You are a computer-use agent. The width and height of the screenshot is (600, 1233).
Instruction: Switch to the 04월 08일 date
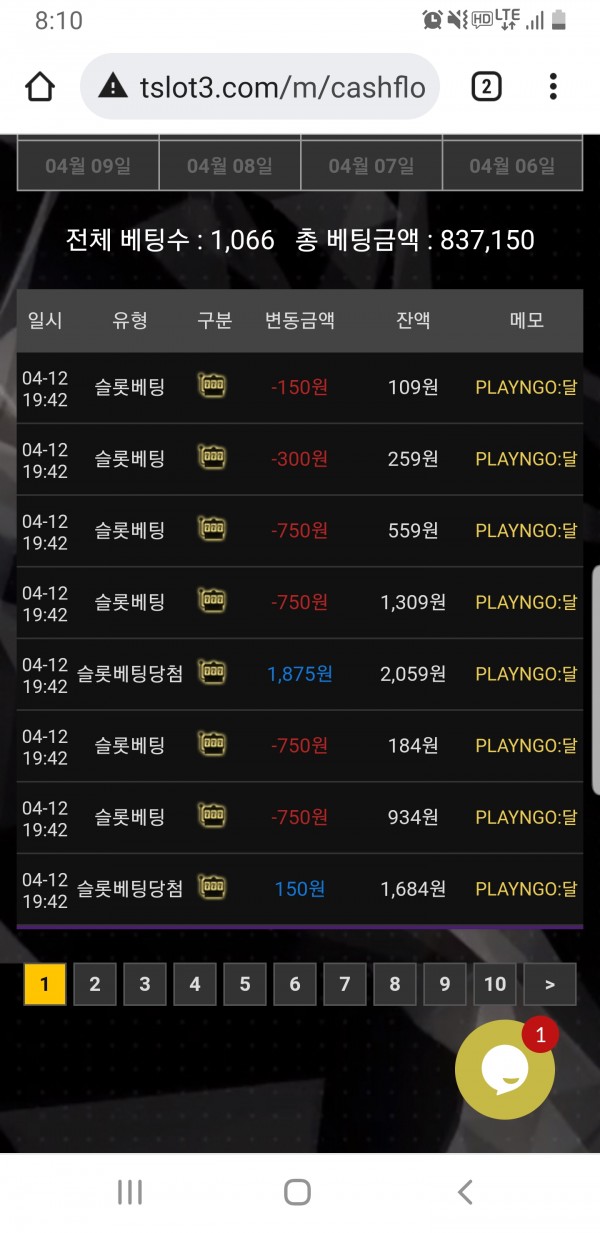230,166
